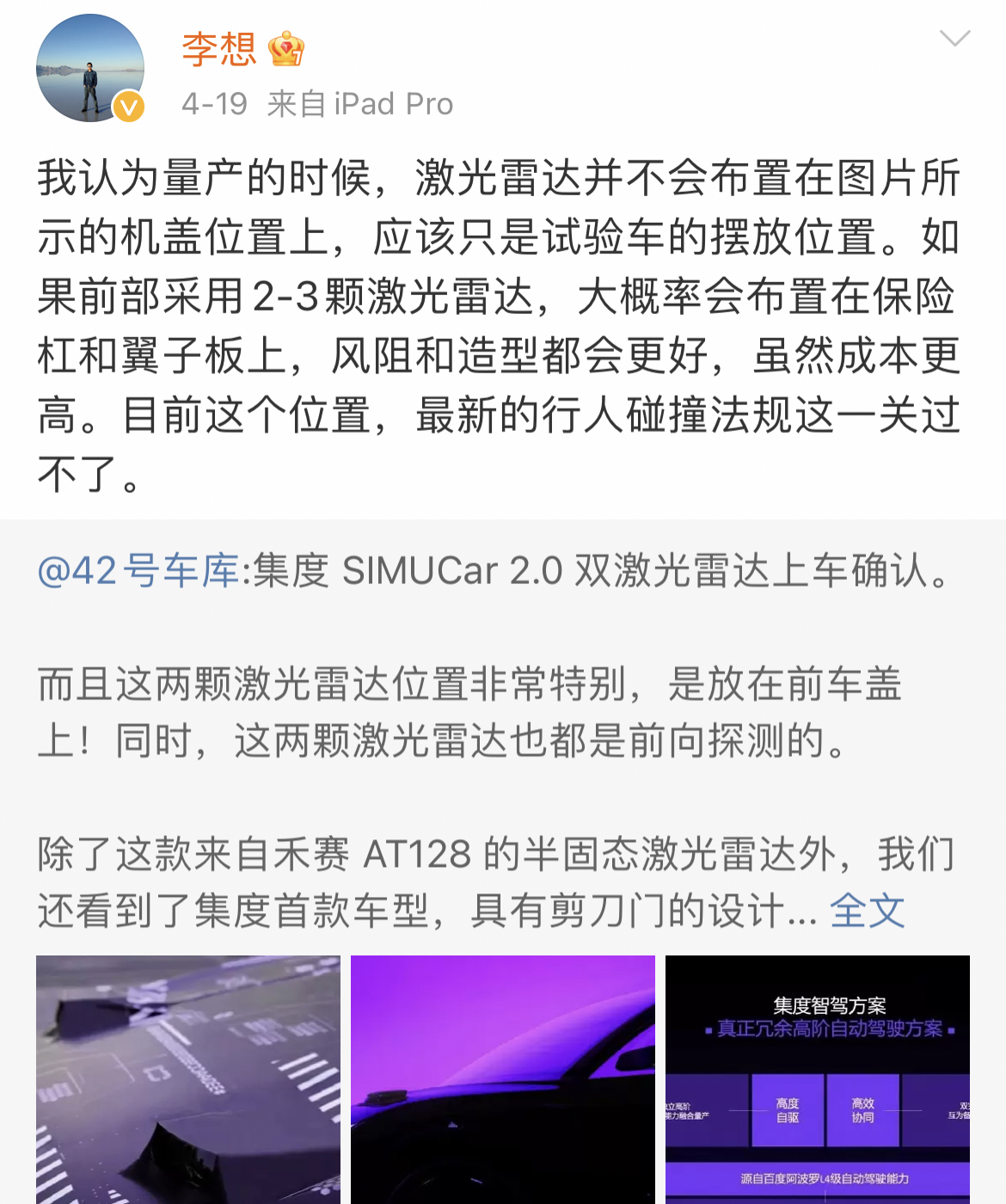The height and width of the screenshot is (1204, 1006).
Task: Open the @42号车库 mention link
Action: (x=138, y=570)
